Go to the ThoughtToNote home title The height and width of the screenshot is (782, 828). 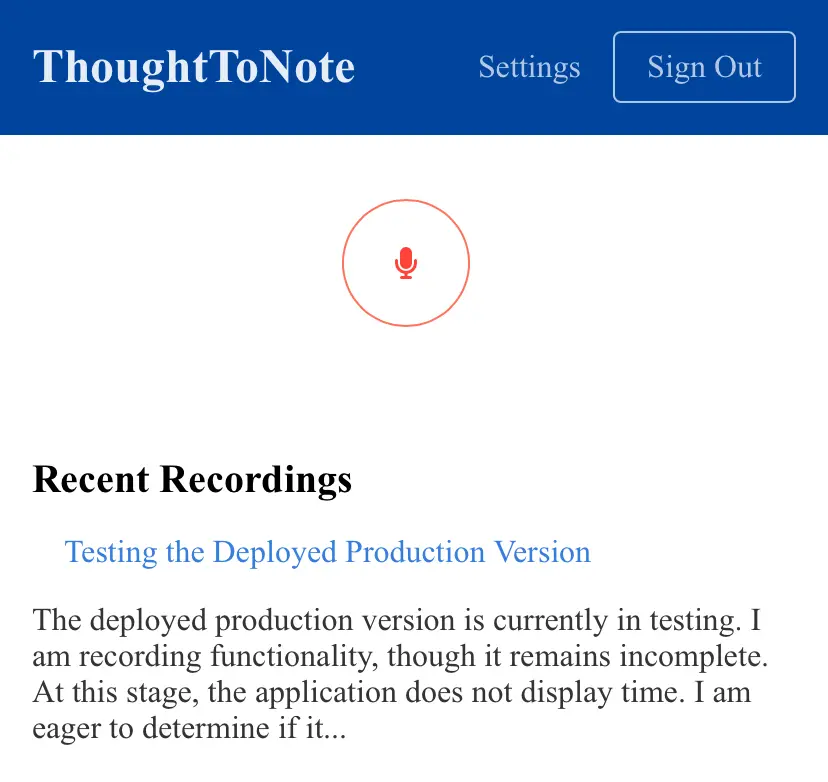(194, 67)
